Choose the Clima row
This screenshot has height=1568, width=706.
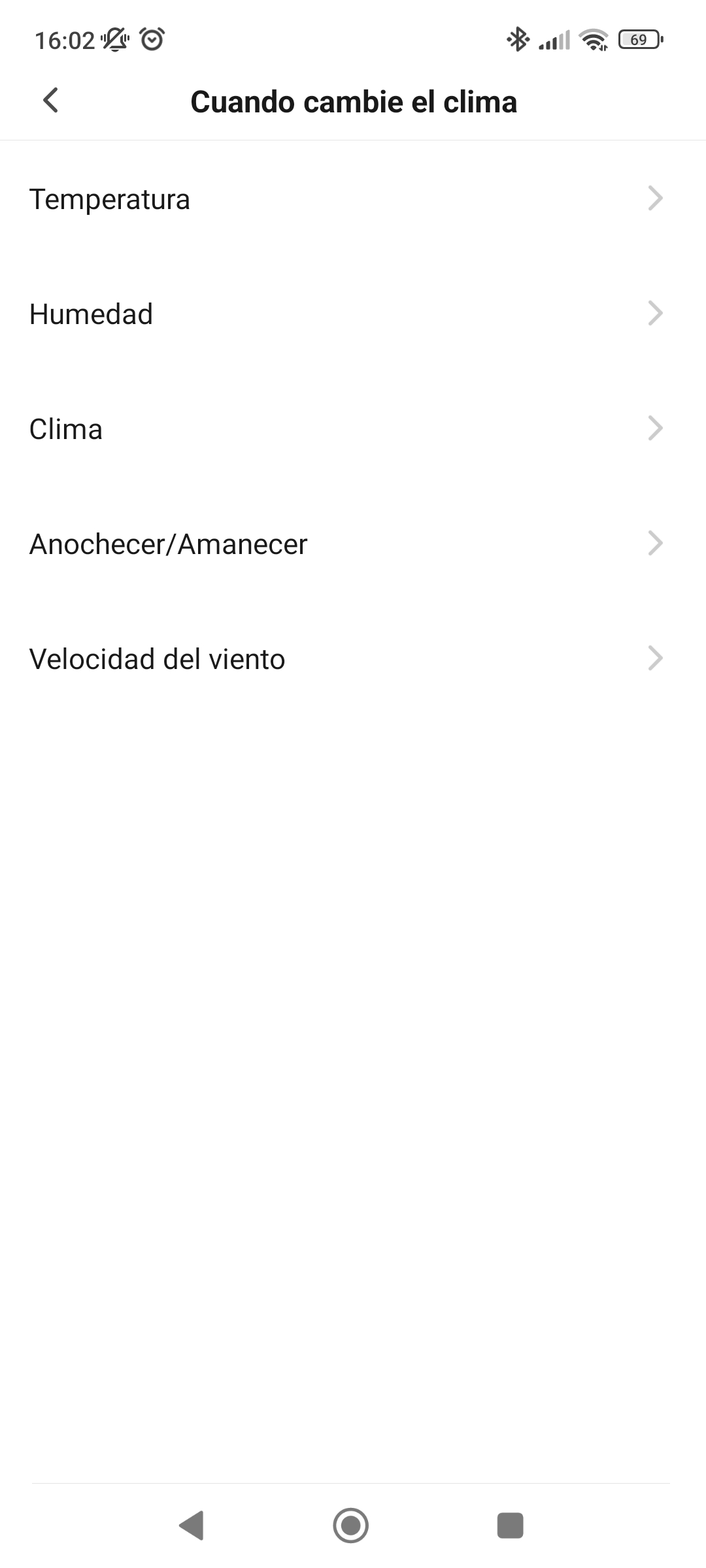click(353, 429)
